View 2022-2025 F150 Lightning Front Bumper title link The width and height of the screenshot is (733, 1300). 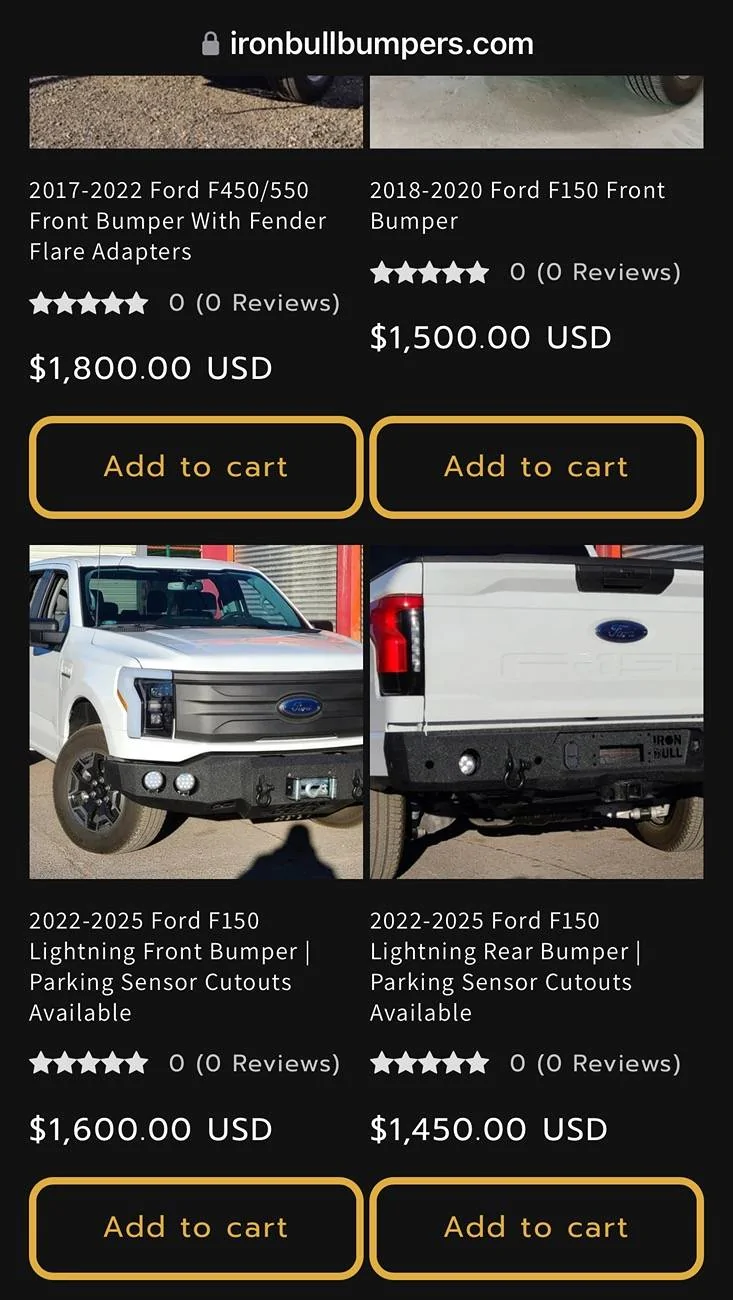tap(169, 966)
